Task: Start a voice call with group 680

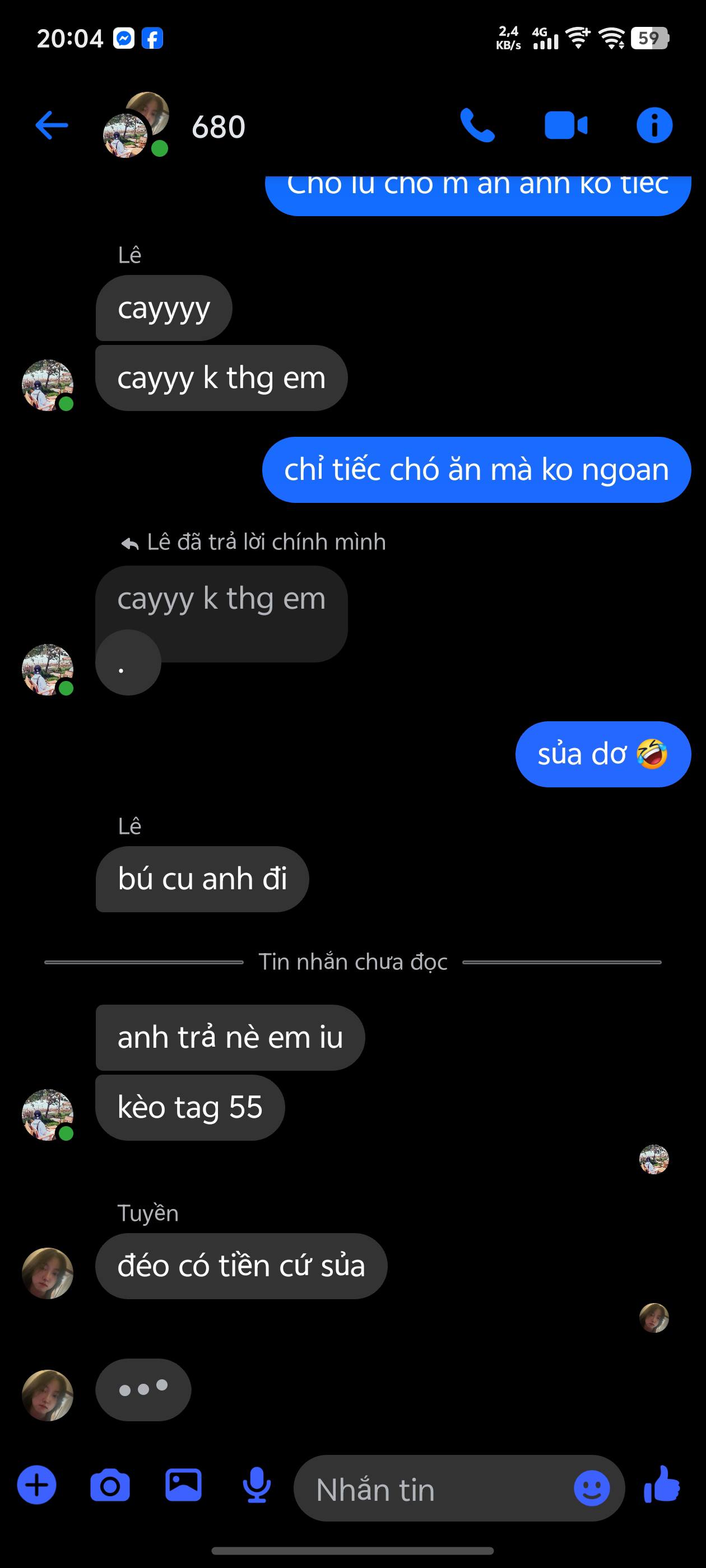Action: coord(477,125)
